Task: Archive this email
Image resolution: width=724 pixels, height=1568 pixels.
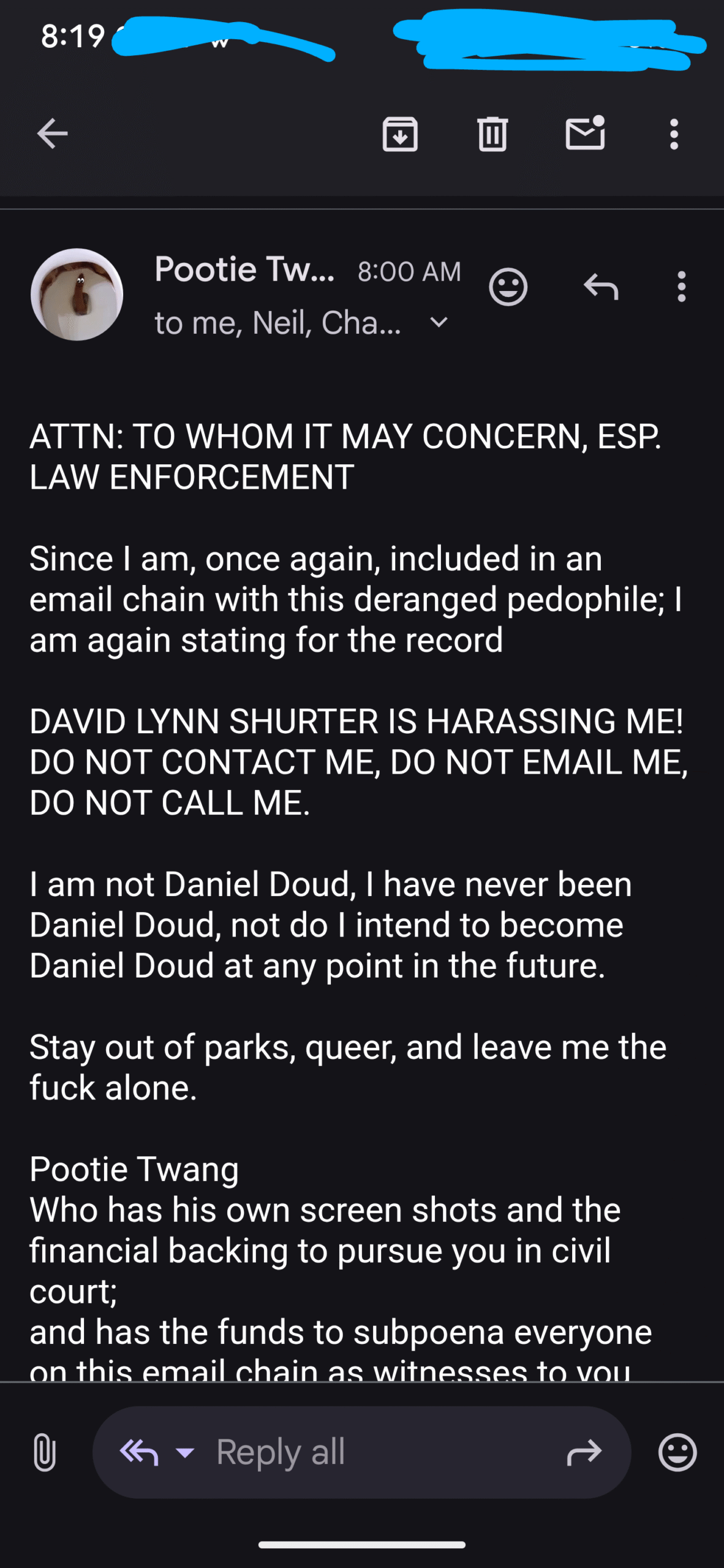Action: click(400, 134)
